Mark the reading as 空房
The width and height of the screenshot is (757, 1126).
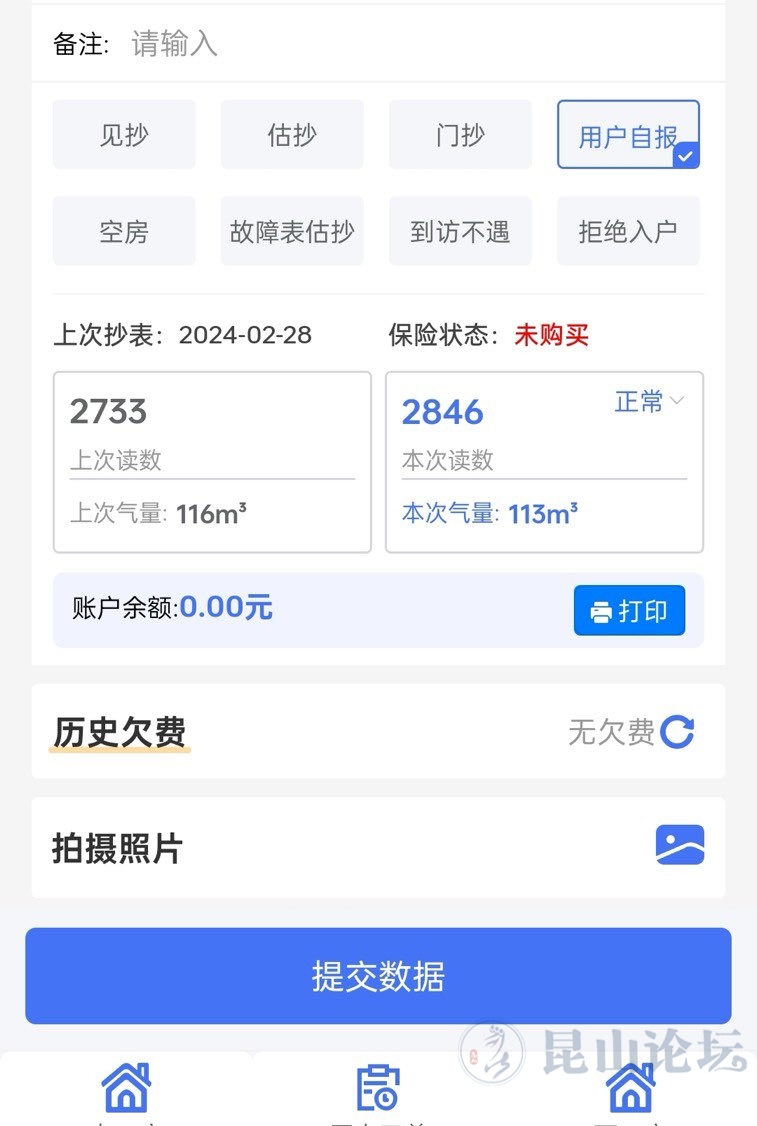pyautogui.click(x=124, y=231)
